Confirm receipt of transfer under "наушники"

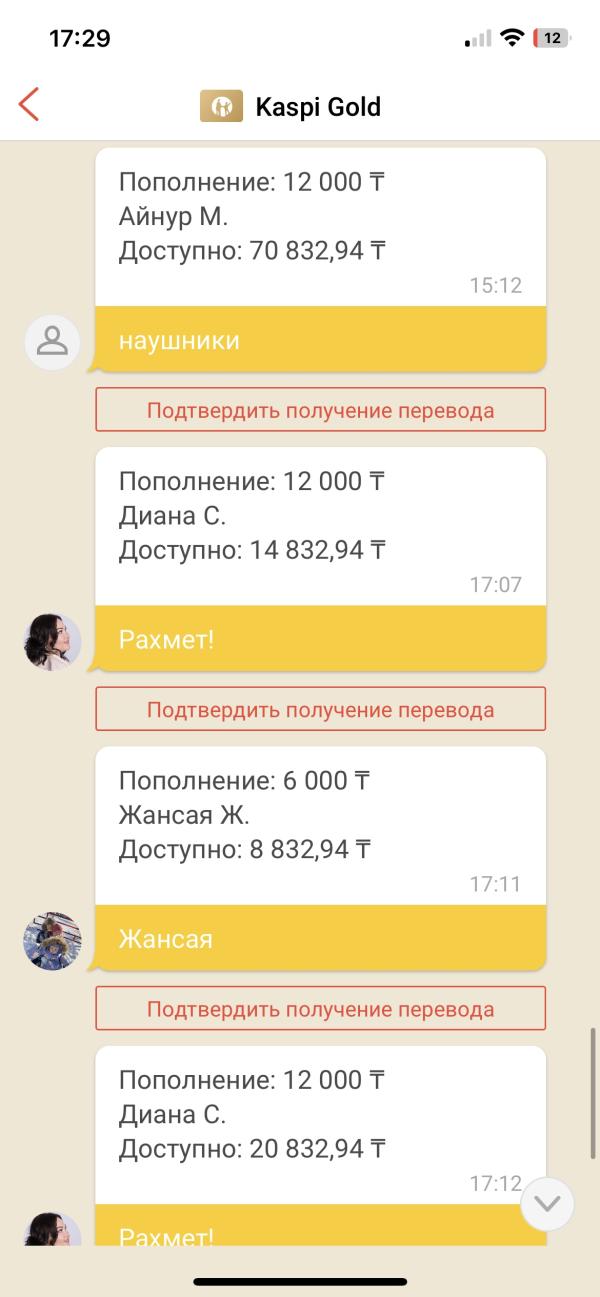(x=320, y=410)
